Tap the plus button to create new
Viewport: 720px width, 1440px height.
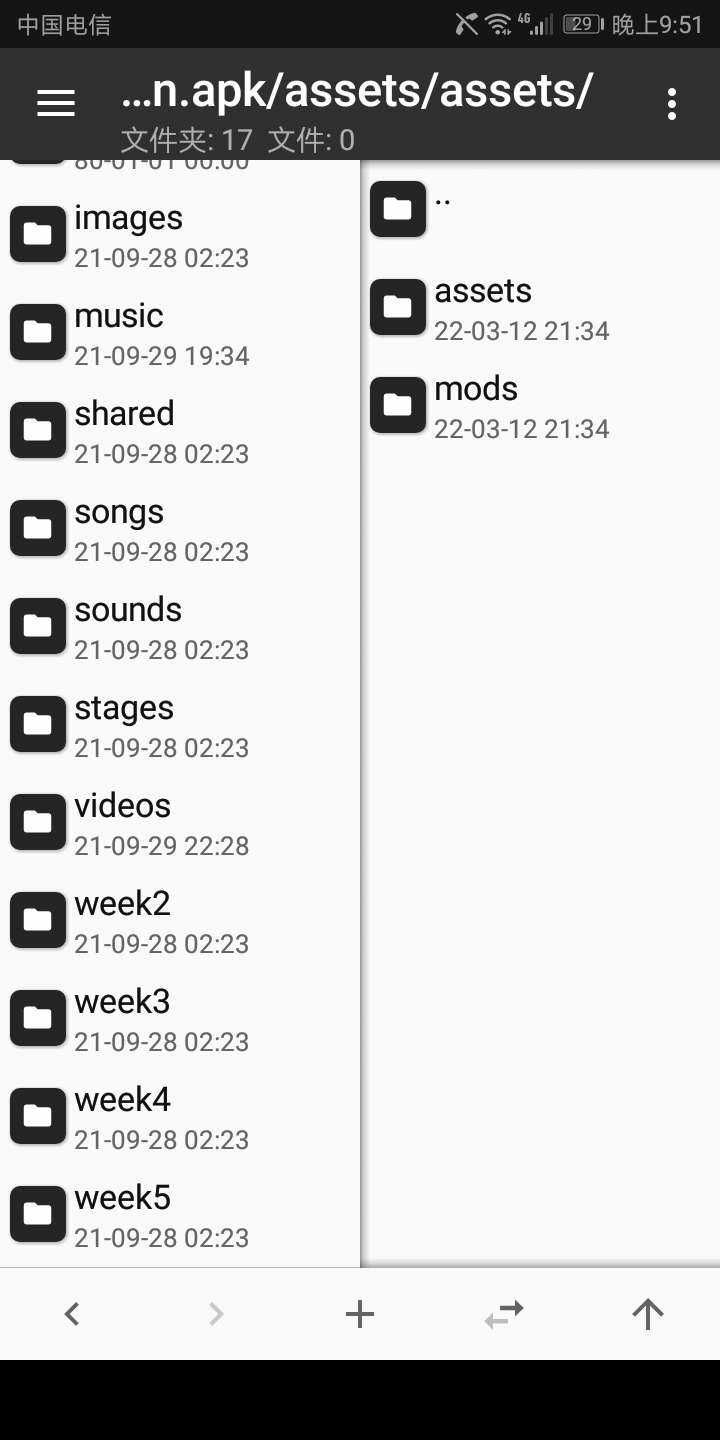(360, 1314)
